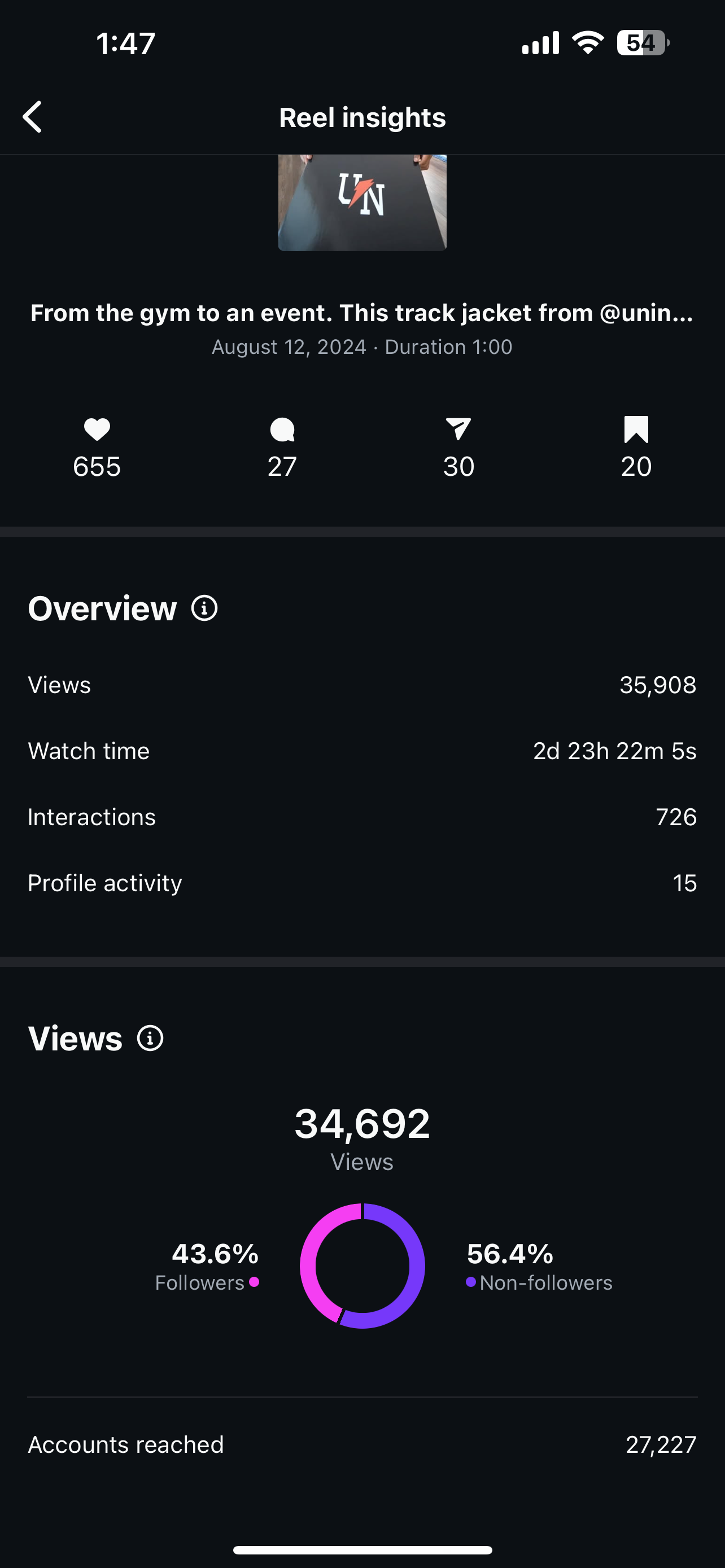Screen dimensions: 725x1568
Task: Open the reel thumbnail preview
Action: click(362, 203)
